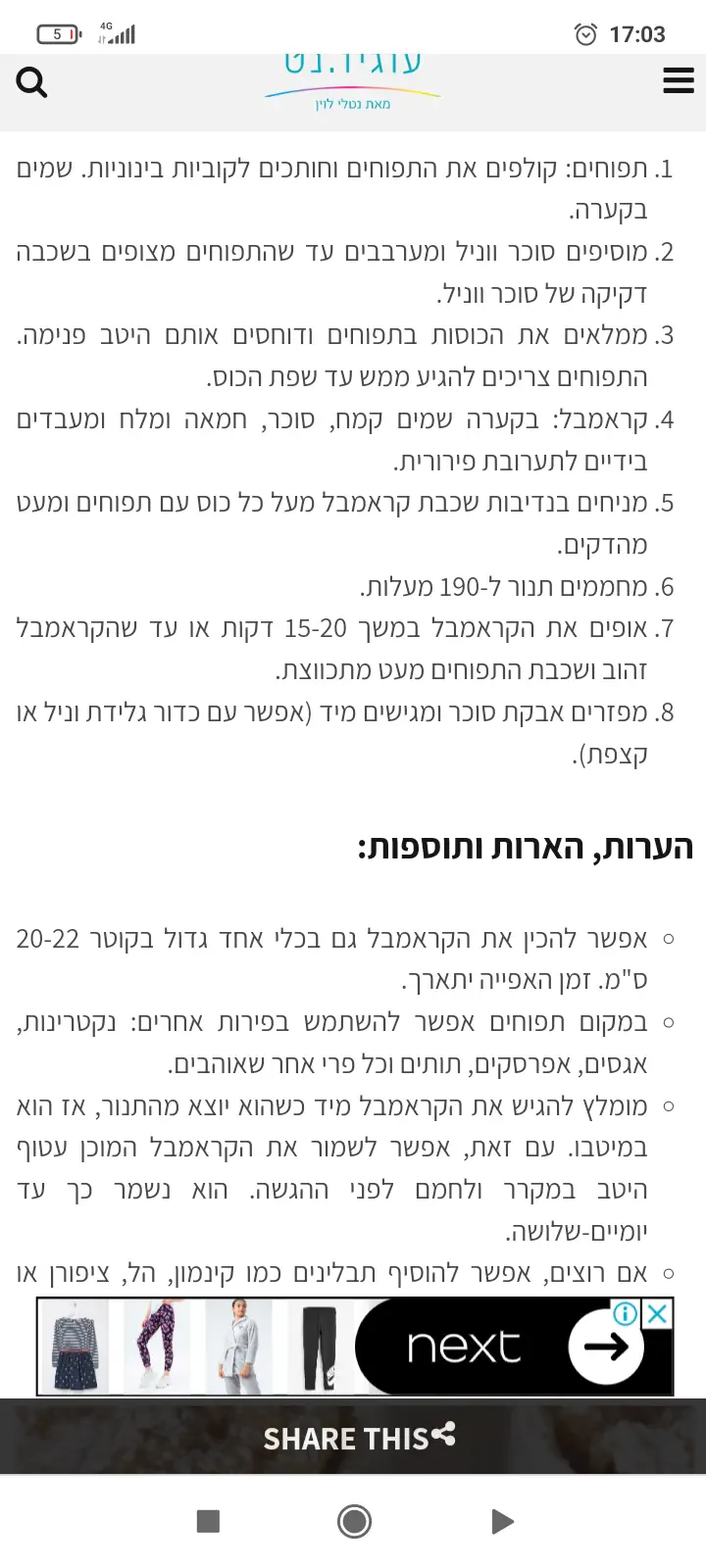
Task: Open the hamburger menu
Action: 678,81
